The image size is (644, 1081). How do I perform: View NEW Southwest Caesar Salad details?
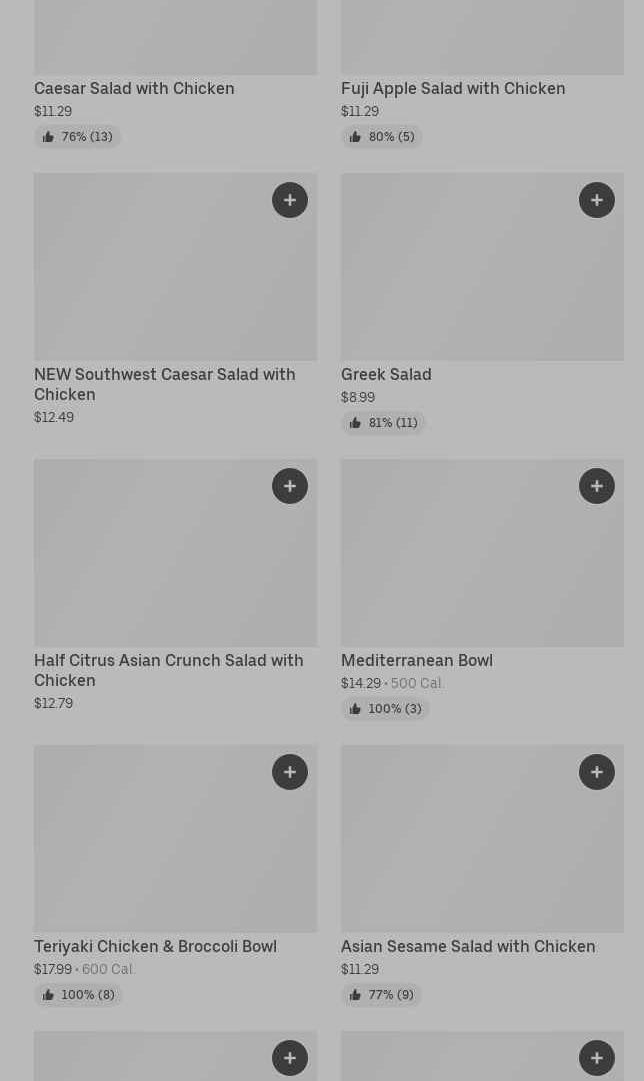tap(164, 384)
